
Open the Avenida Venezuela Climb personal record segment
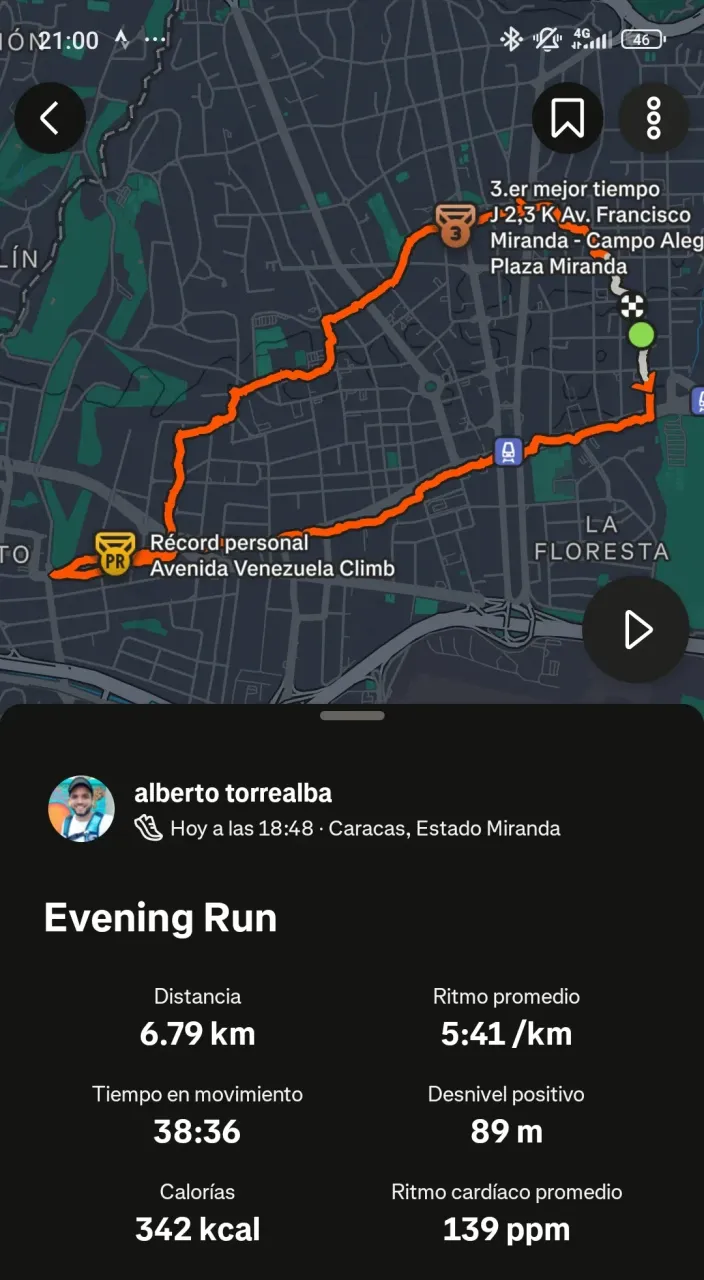coord(115,553)
